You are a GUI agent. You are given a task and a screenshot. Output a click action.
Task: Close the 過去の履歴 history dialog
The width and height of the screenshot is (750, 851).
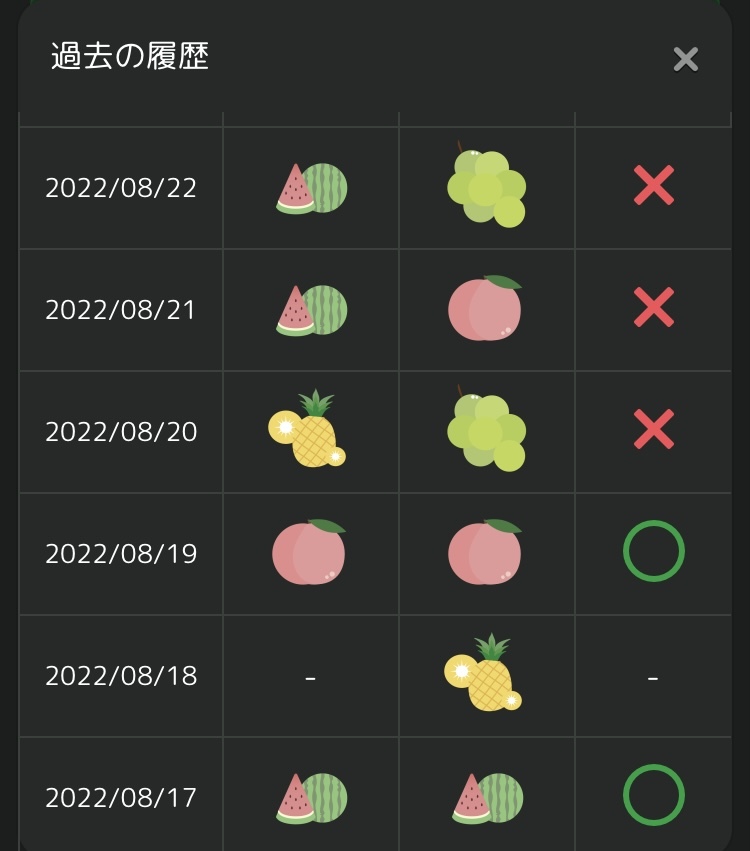[685, 59]
